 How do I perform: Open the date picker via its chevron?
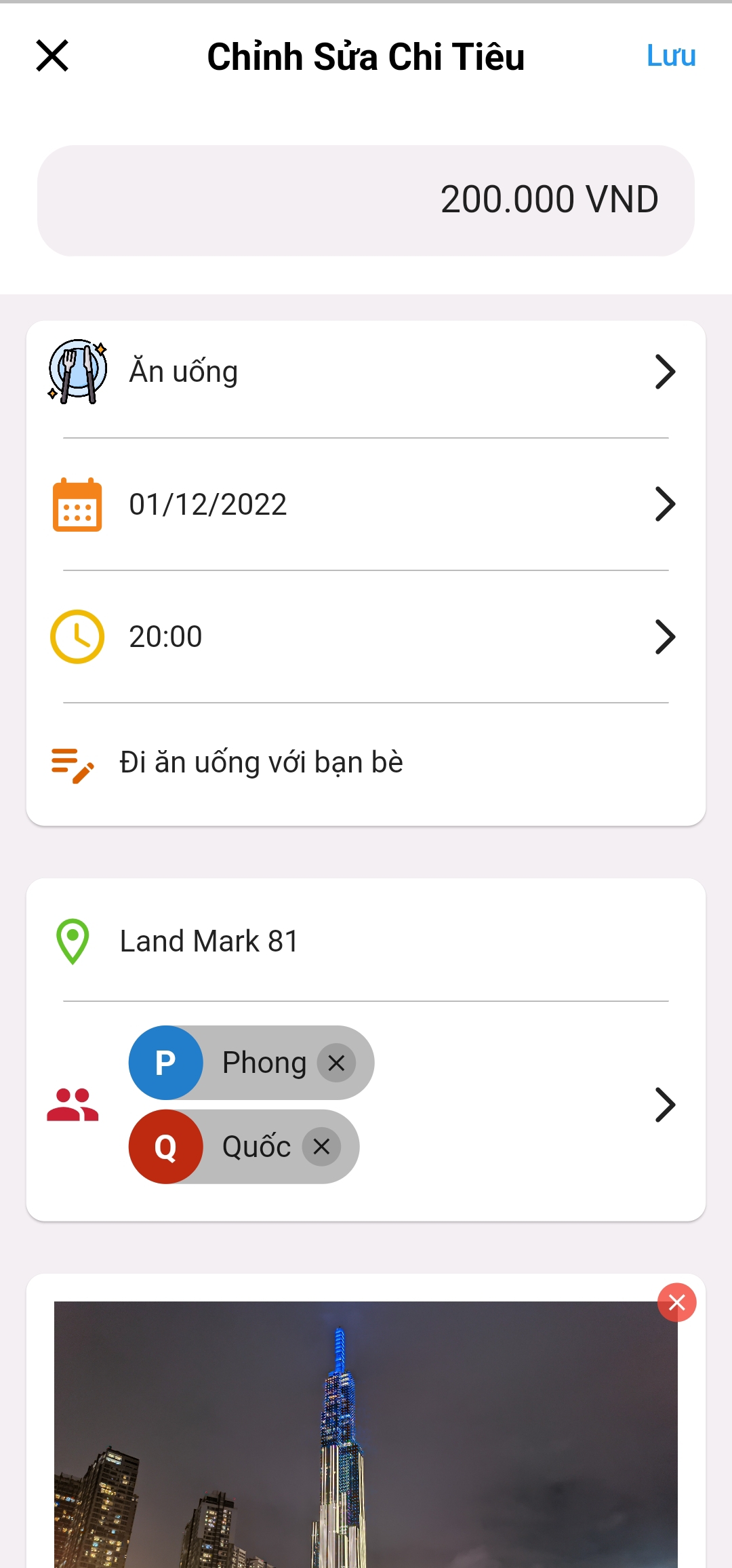pyautogui.click(x=665, y=503)
